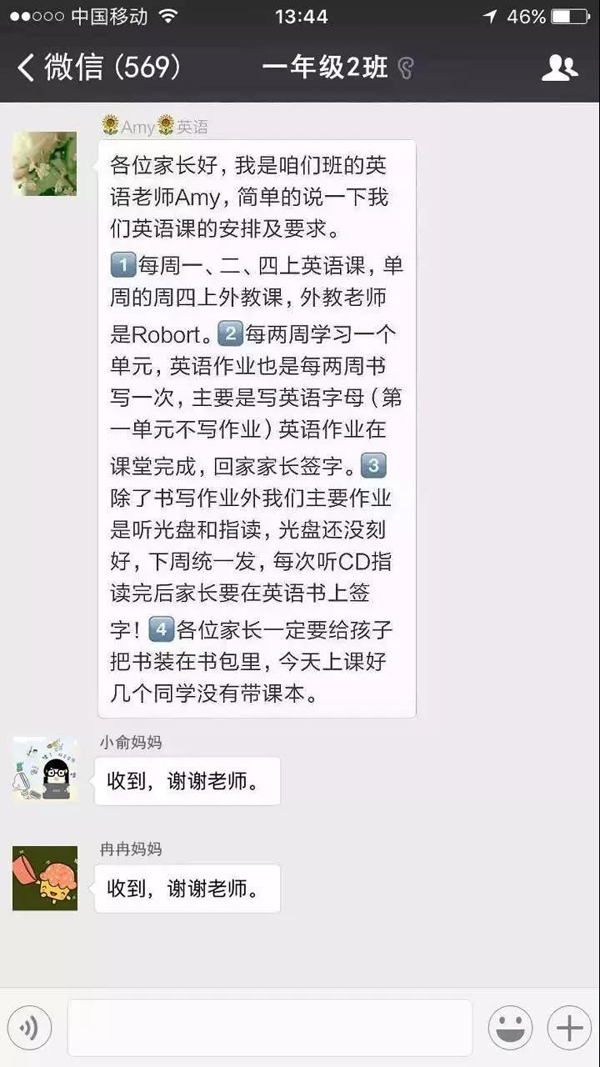The width and height of the screenshot is (600, 1067).
Task: Open 冉冉妈妈's profile avatar
Action: click(44, 878)
